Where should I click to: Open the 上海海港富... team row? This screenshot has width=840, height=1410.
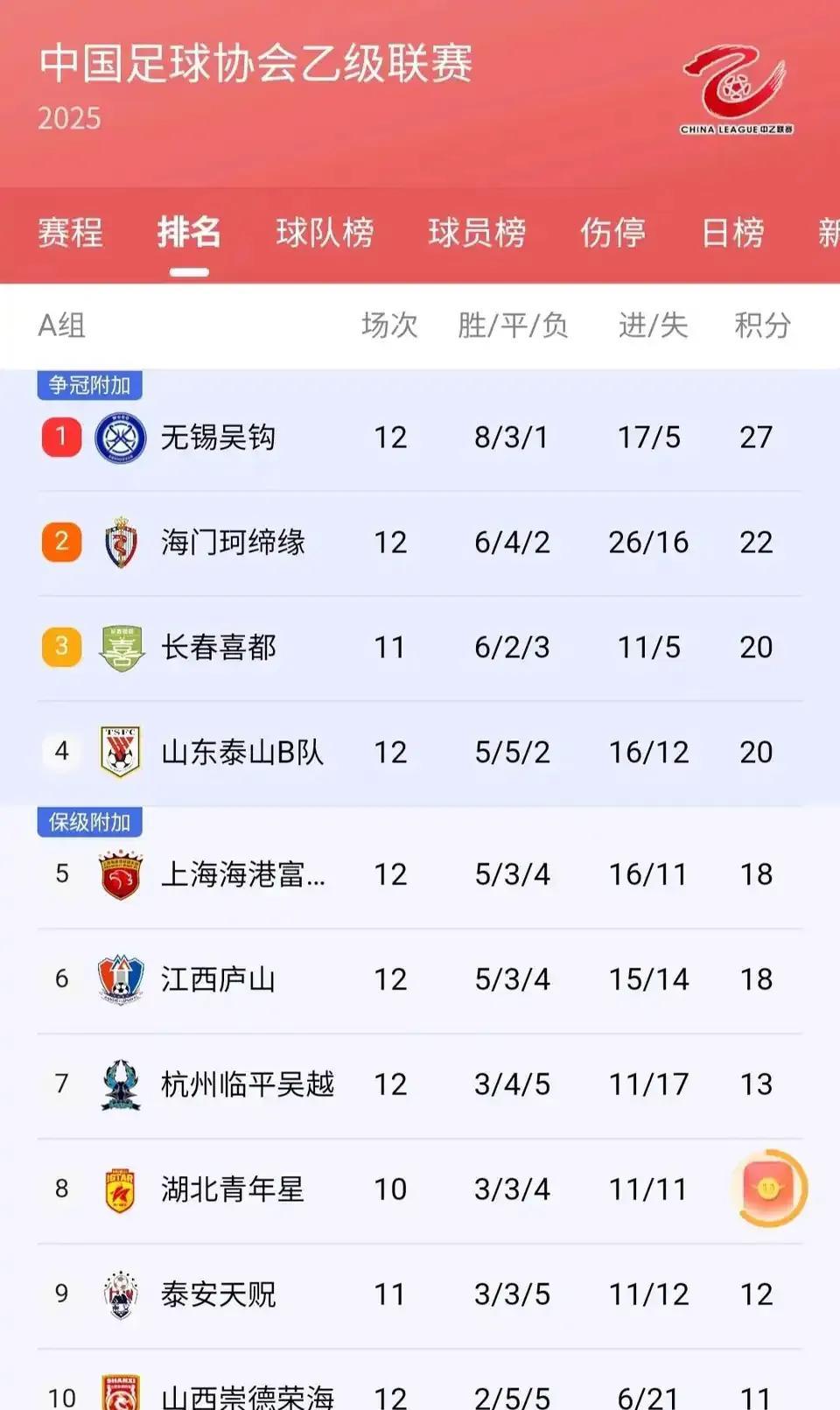pos(420,874)
